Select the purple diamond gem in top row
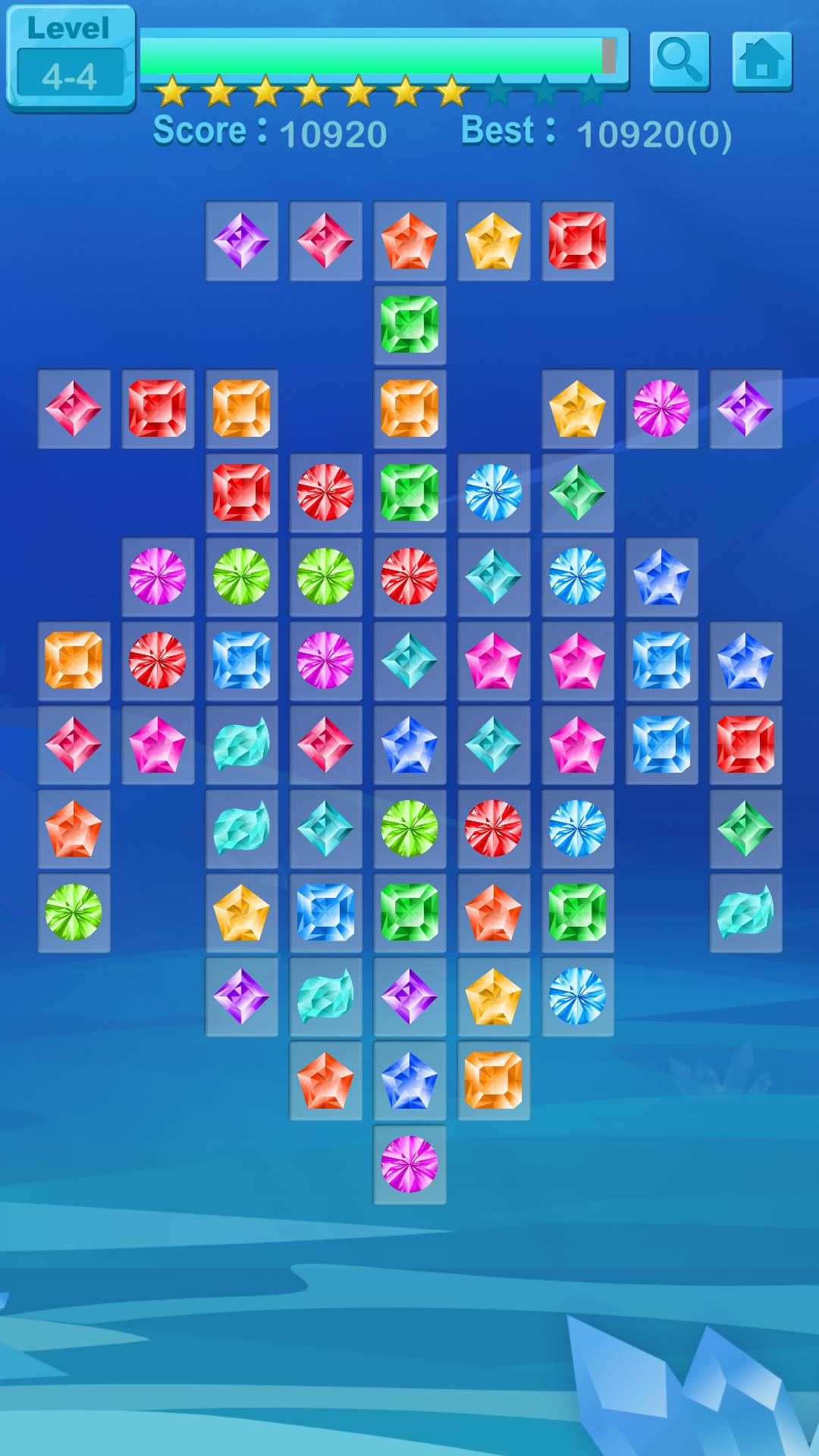This screenshot has width=819, height=1456. pos(241,241)
